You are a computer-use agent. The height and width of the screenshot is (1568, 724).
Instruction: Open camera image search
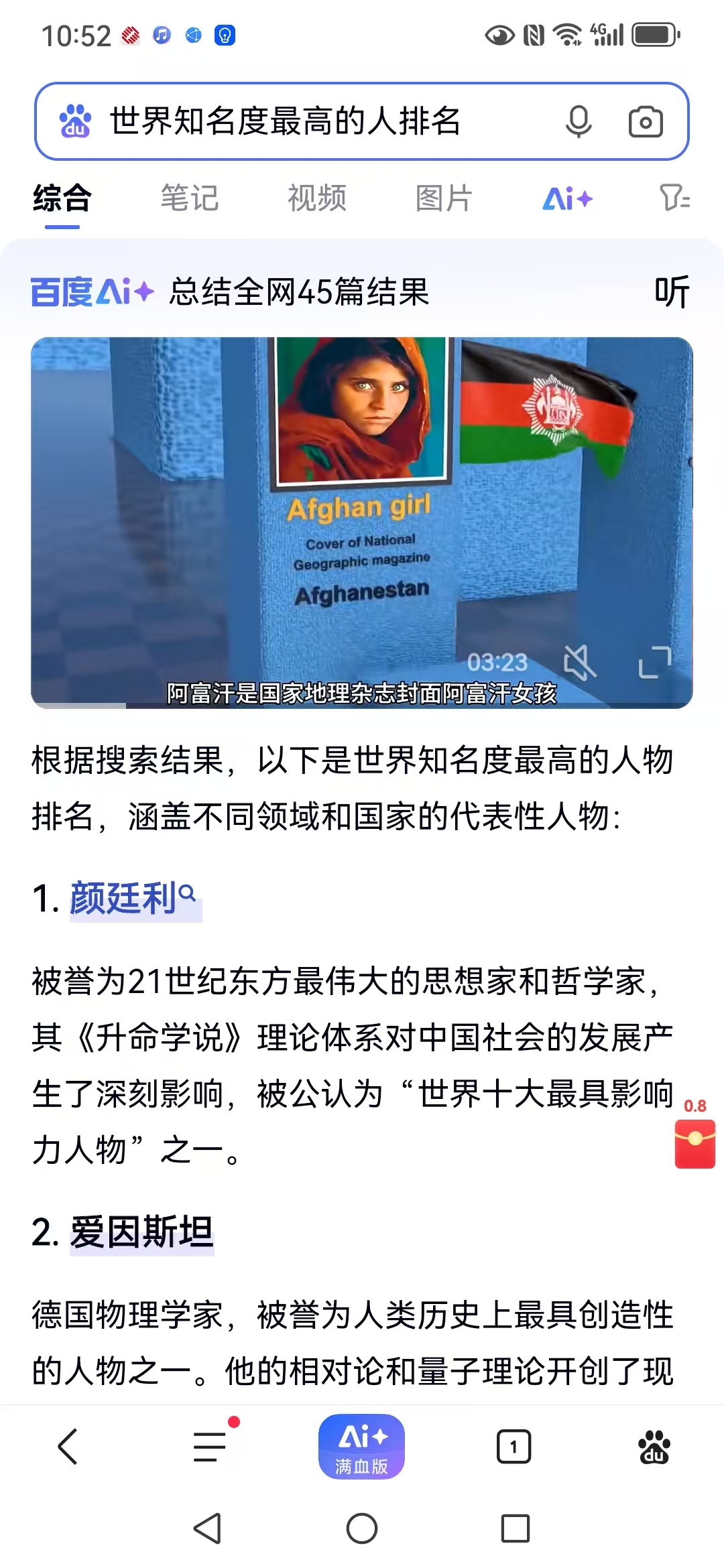[646, 122]
